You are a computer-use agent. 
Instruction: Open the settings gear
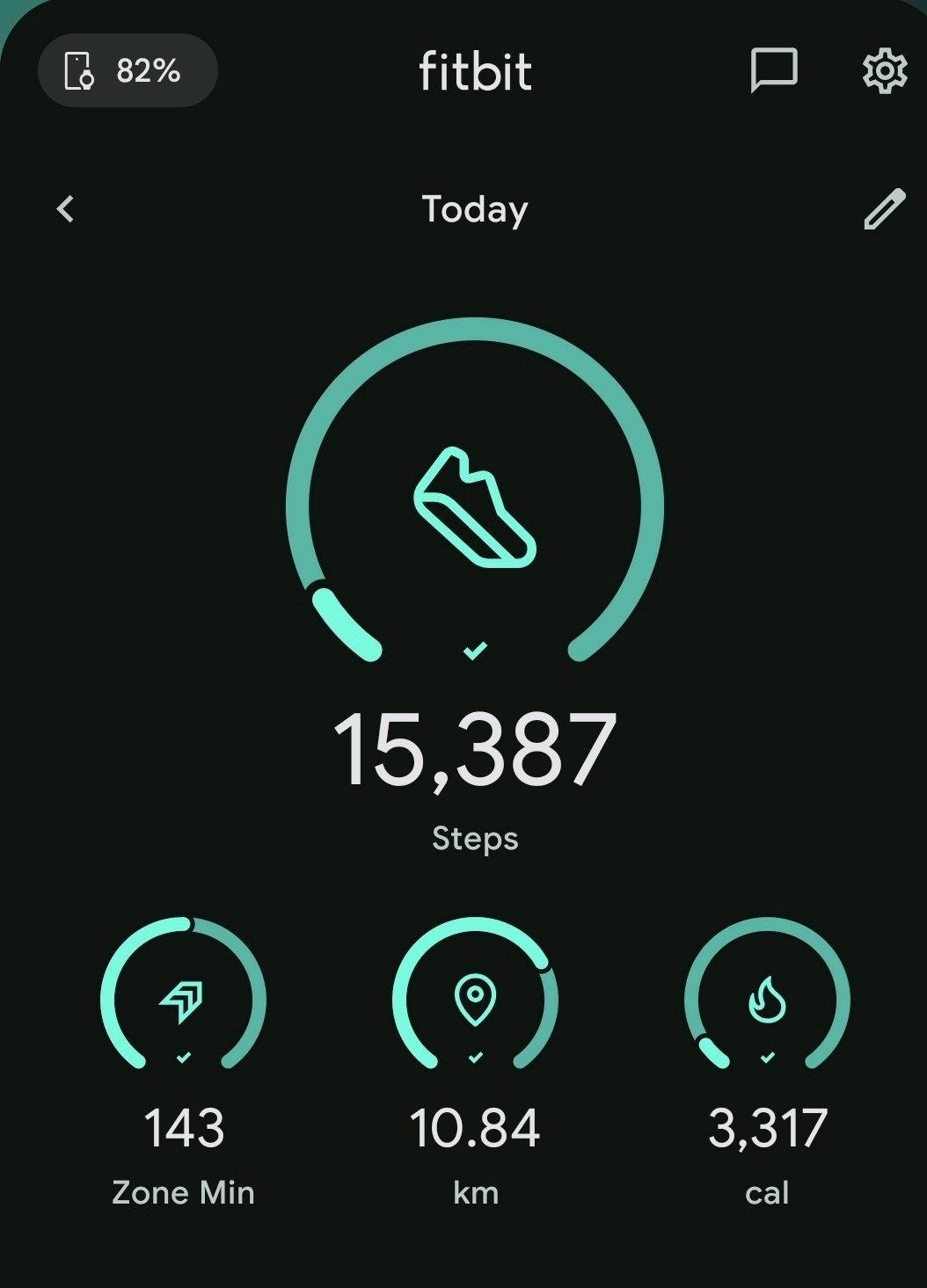pyautogui.click(x=884, y=70)
